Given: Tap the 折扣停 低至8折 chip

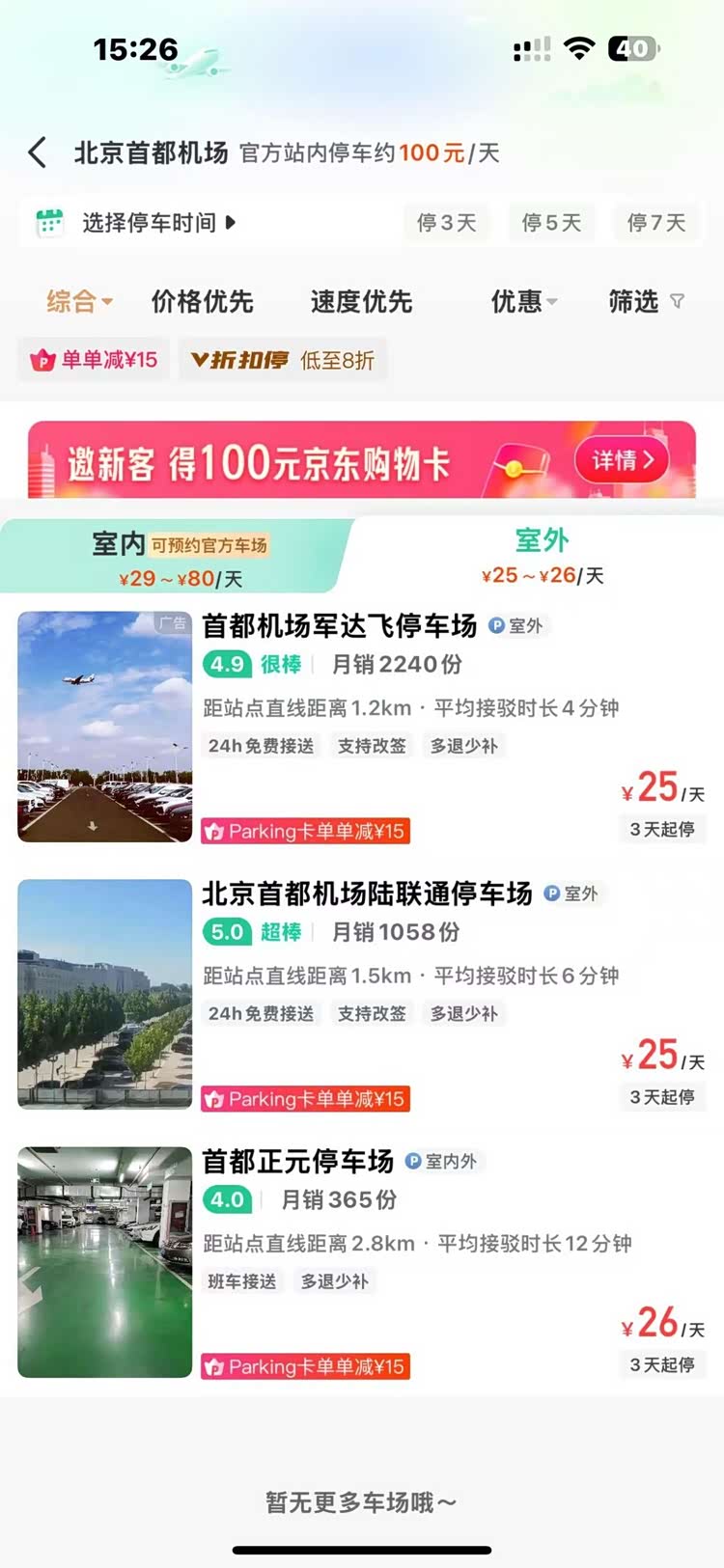Looking at the screenshot, I should 283,360.
